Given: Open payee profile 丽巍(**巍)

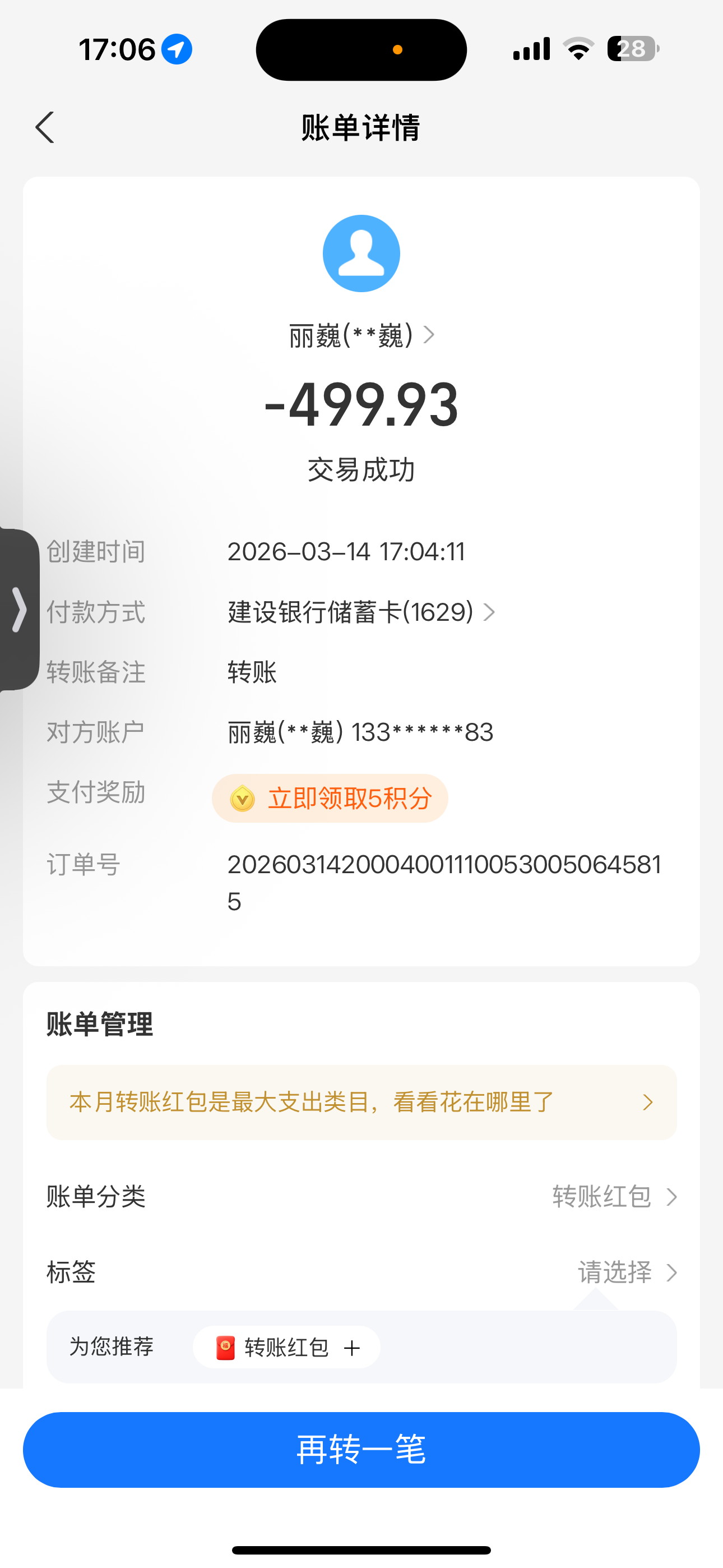Looking at the screenshot, I should (x=361, y=335).
